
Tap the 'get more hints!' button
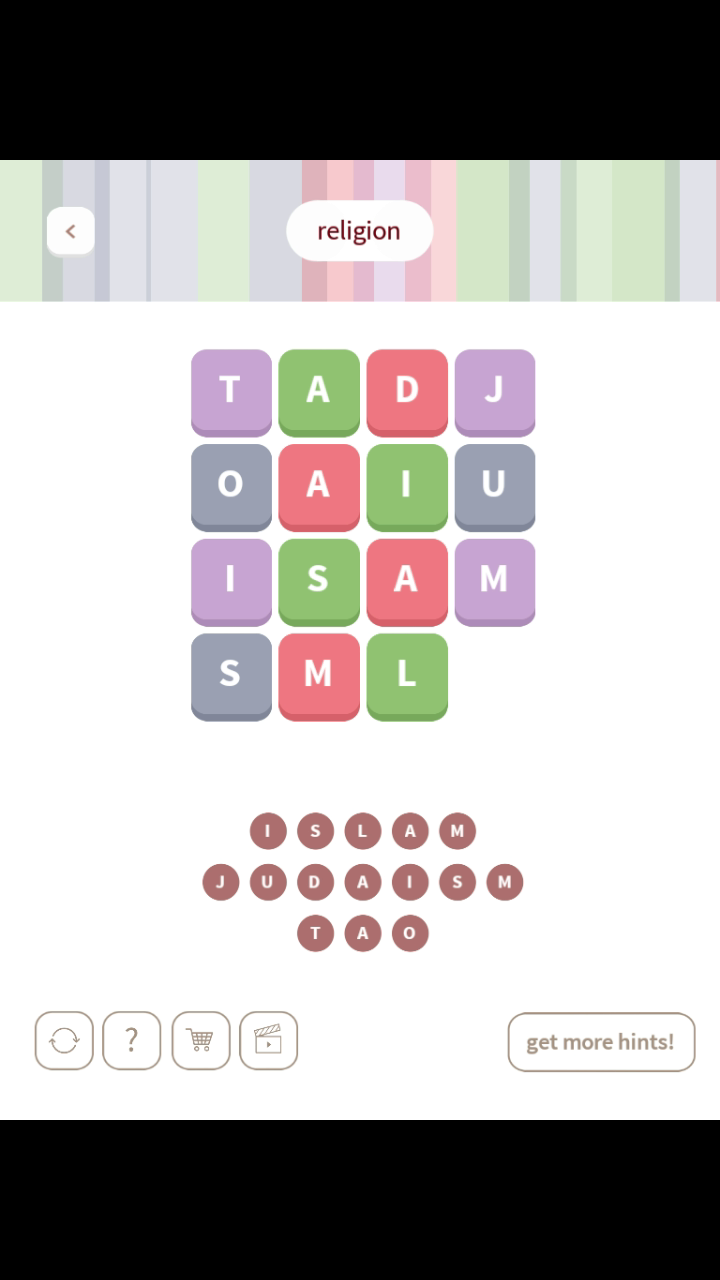601,1042
